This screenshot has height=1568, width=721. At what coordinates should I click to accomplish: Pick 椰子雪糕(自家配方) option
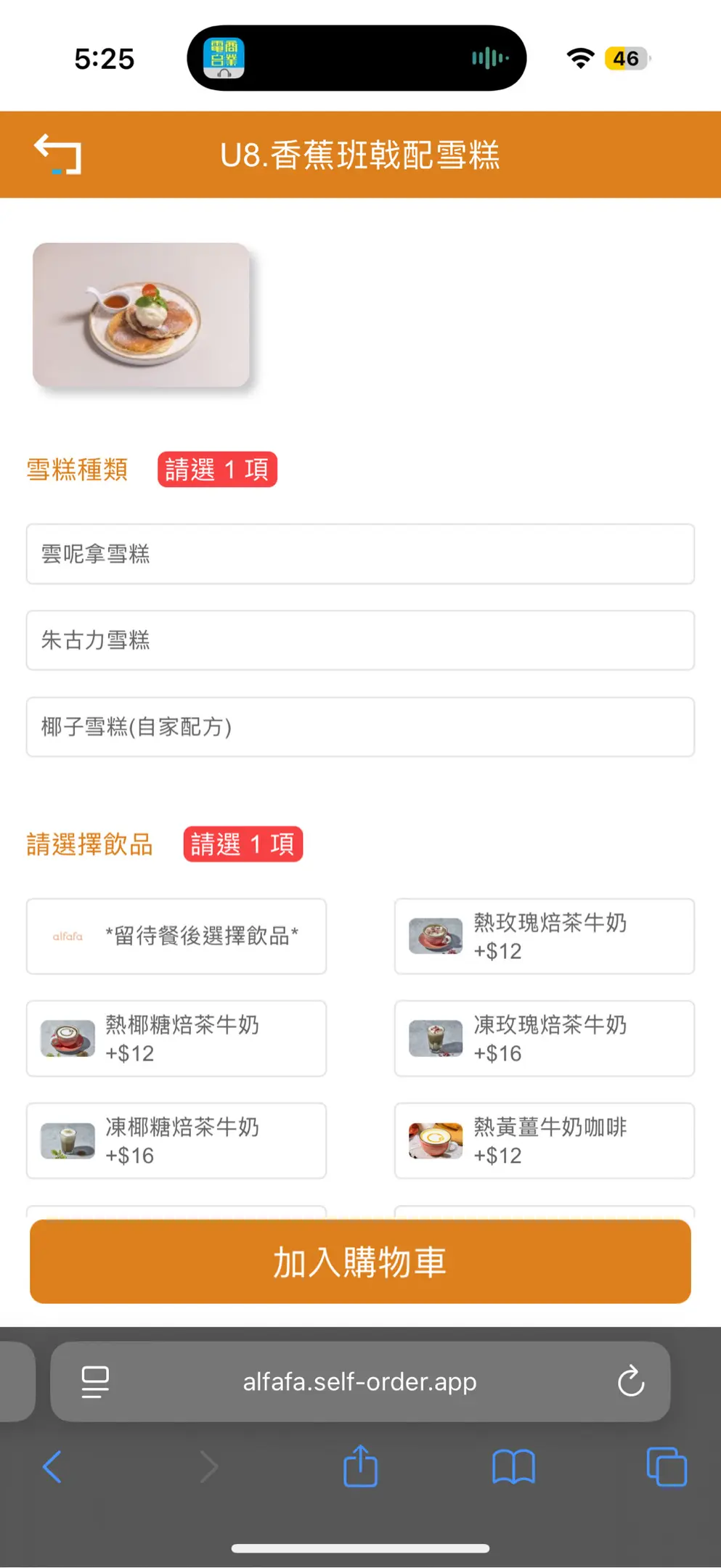[x=360, y=727]
